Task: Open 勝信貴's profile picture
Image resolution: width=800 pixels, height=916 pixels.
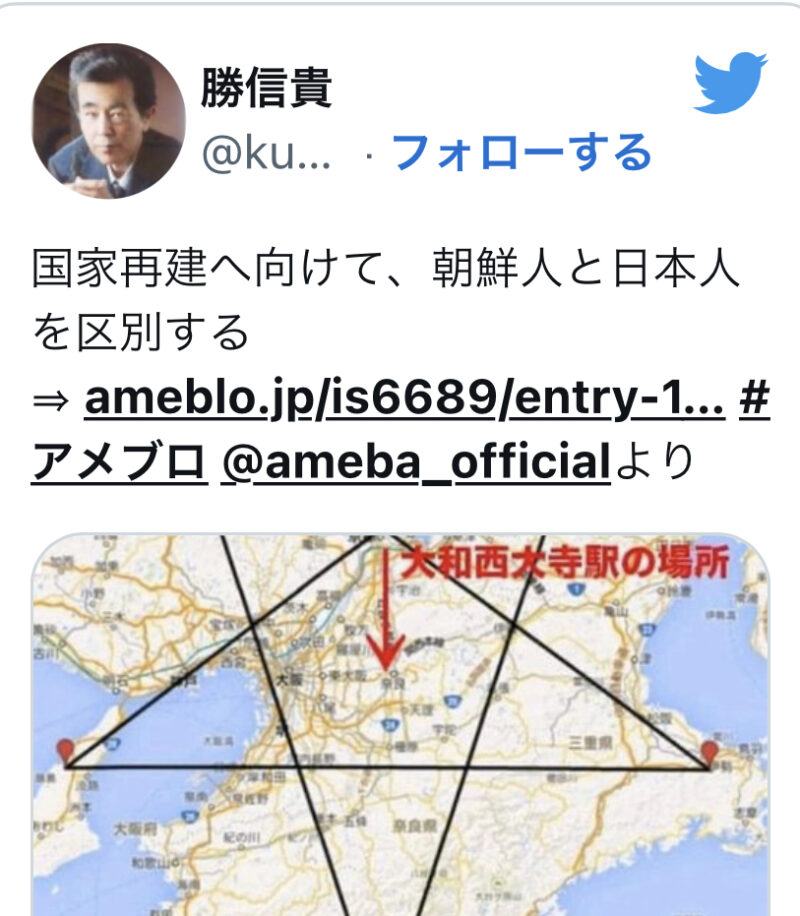Action: [x=107, y=121]
